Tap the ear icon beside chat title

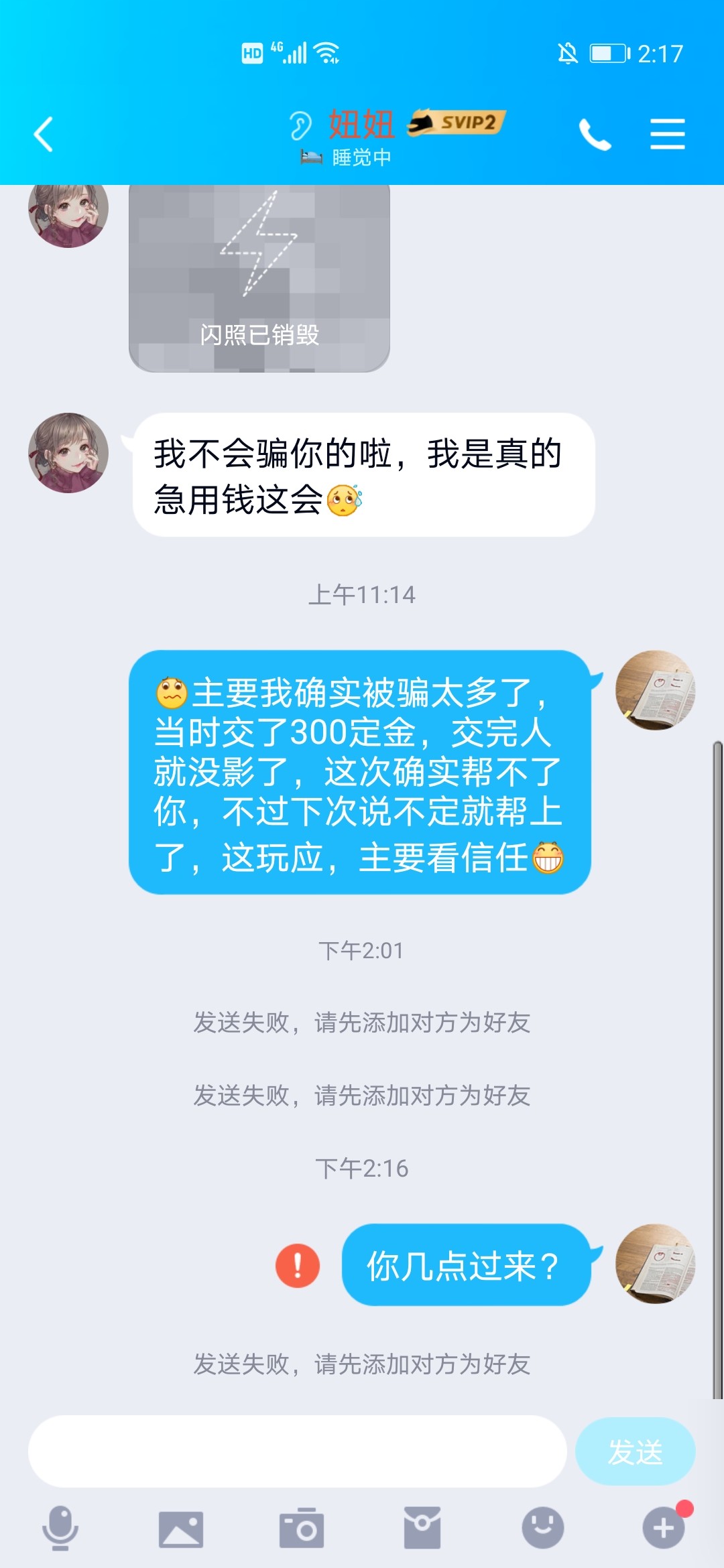(x=302, y=124)
